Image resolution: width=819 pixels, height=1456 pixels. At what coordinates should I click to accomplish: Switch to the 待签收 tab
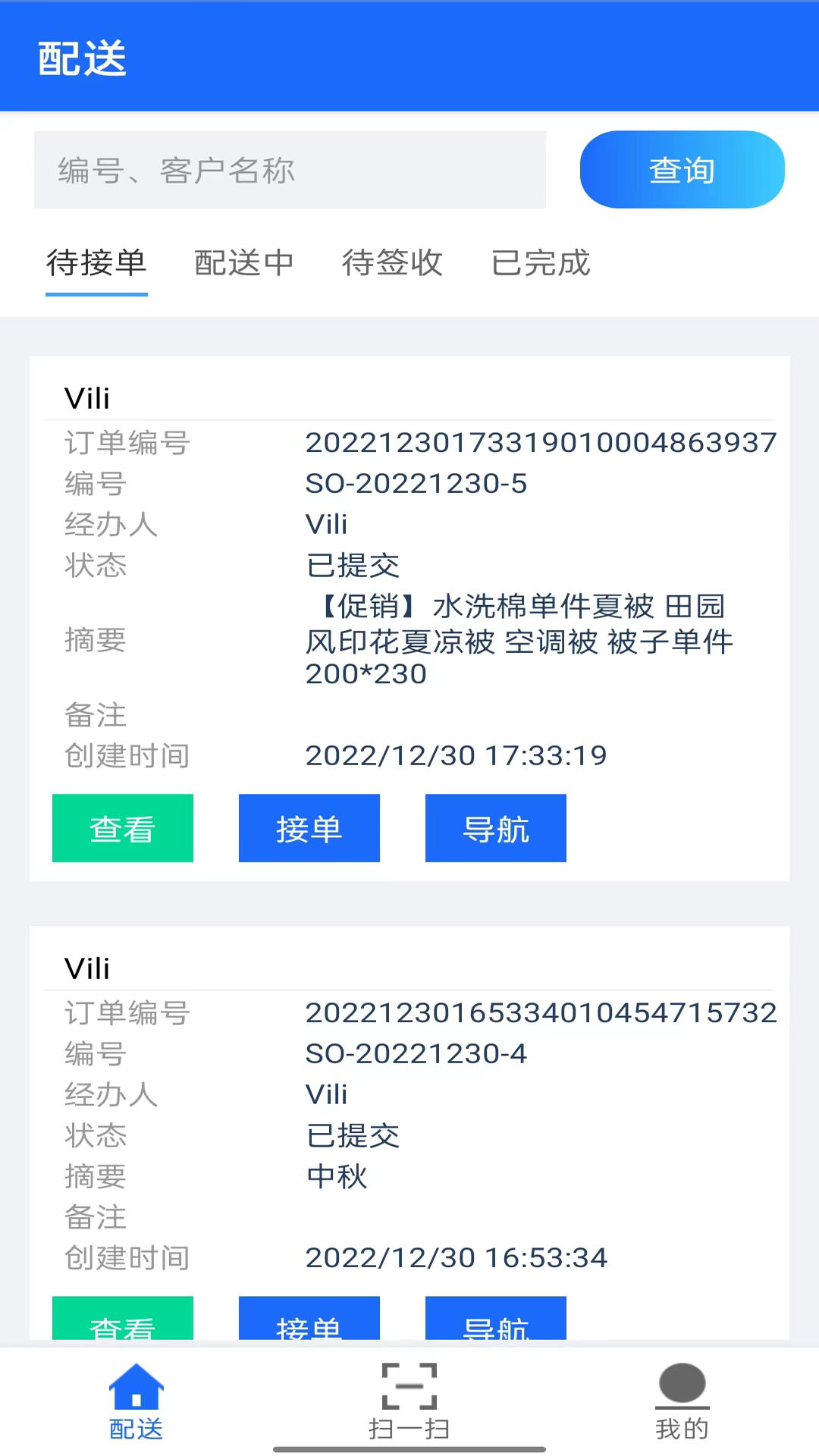392,263
